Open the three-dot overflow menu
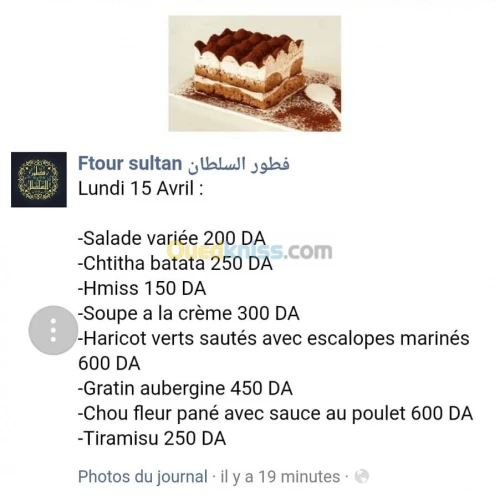This screenshot has height=500, width=500. click(53, 330)
